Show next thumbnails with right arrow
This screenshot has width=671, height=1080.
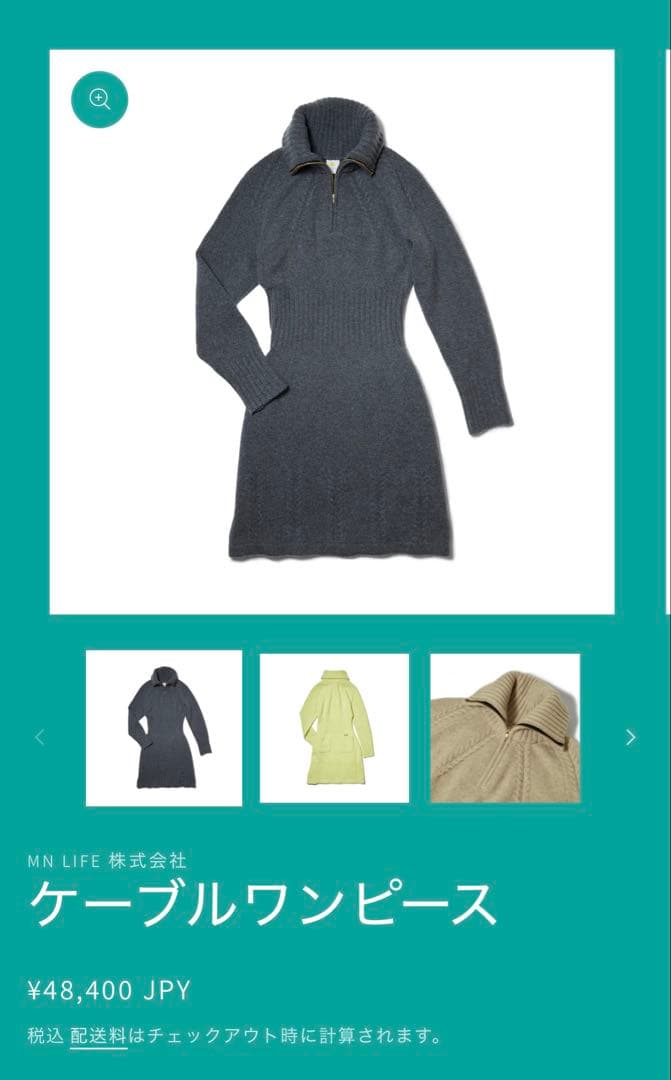pos(630,737)
